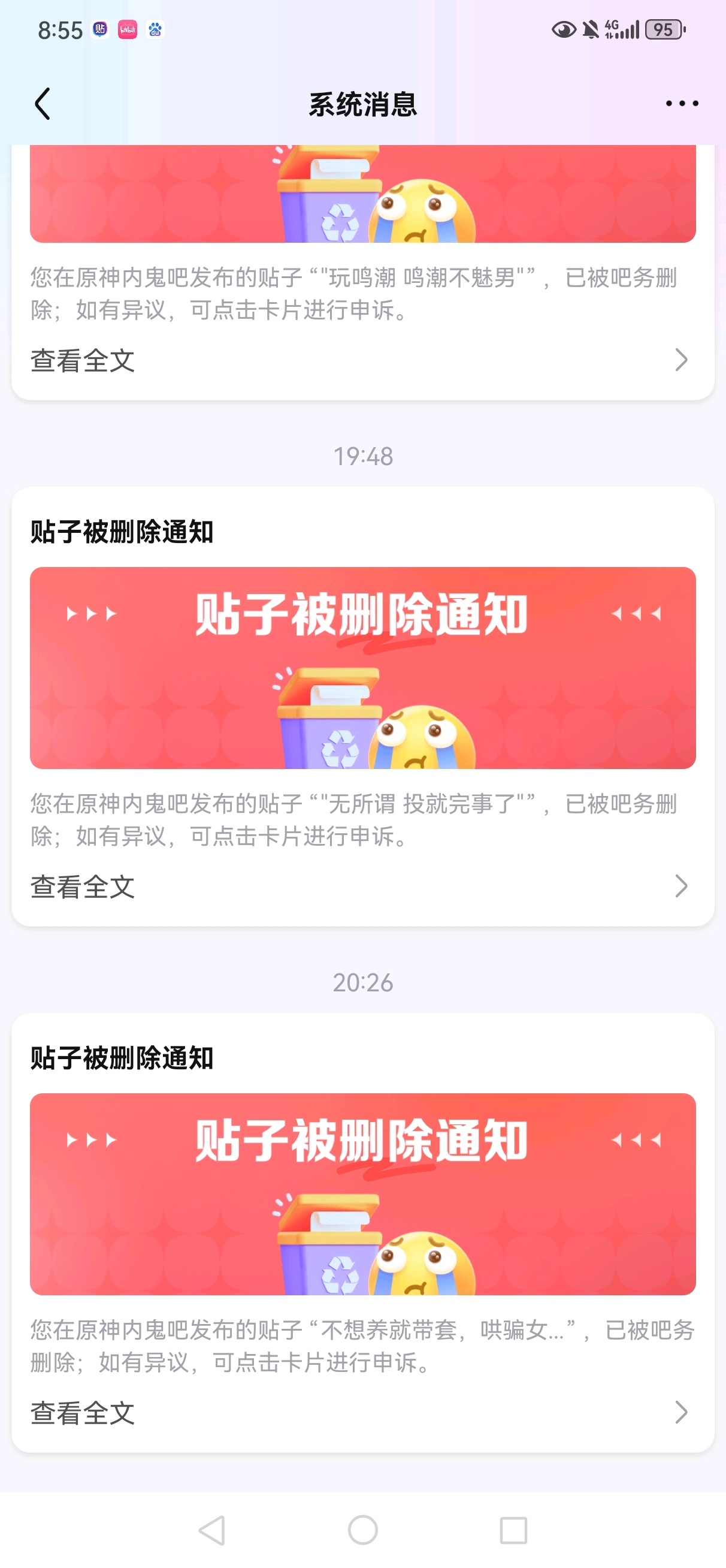Screen dimensions: 726x1568
Task: Tap the deletion banner for 无所谓 投就完事了 post
Action: click(362, 668)
